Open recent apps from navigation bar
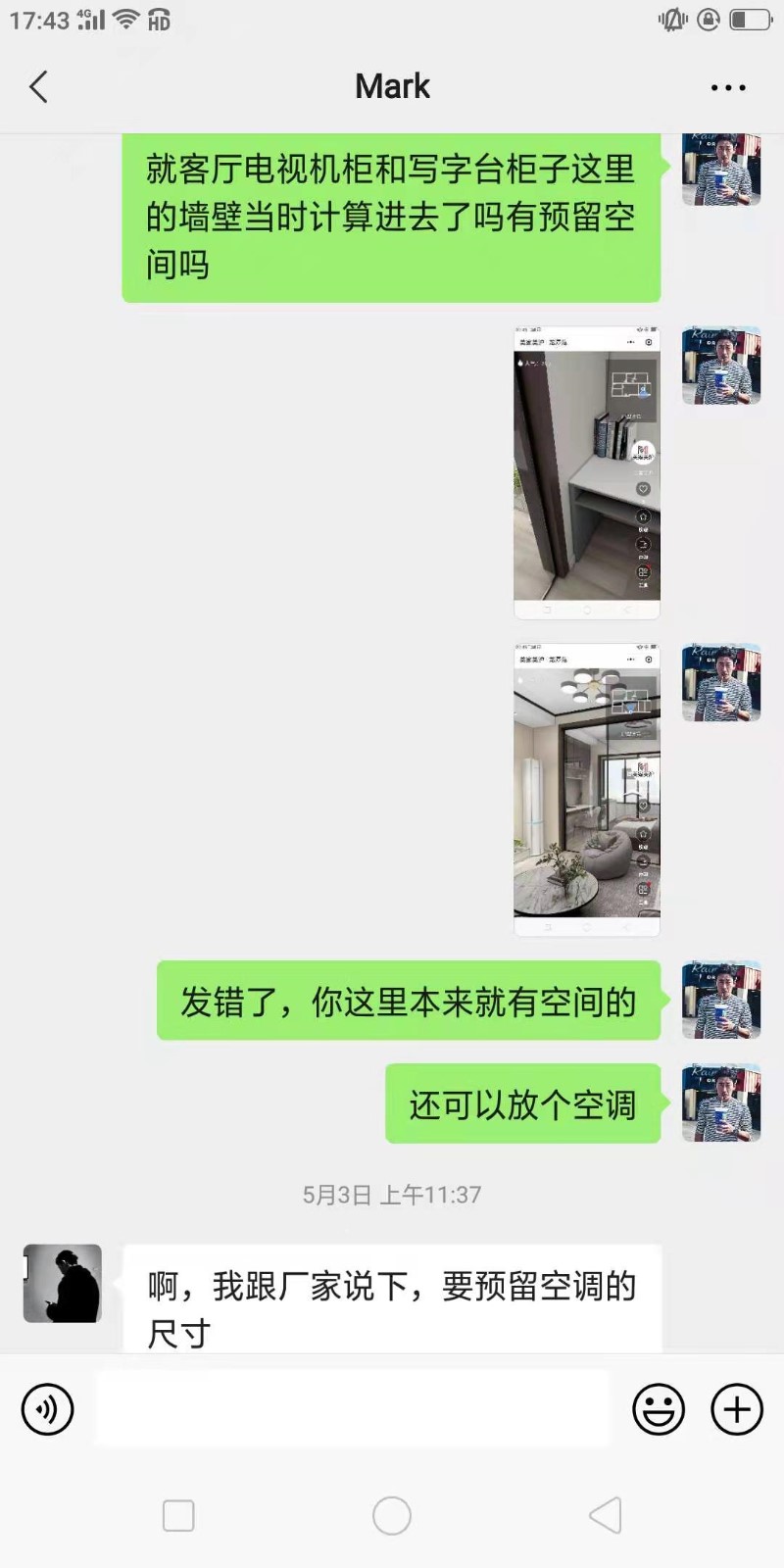This screenshot has height=1568, width=784. coord(178,1515)
